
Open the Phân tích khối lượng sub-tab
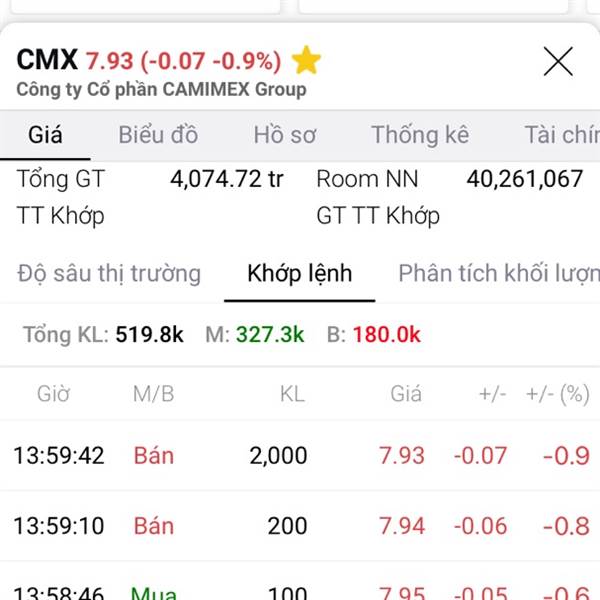(498, 273)
